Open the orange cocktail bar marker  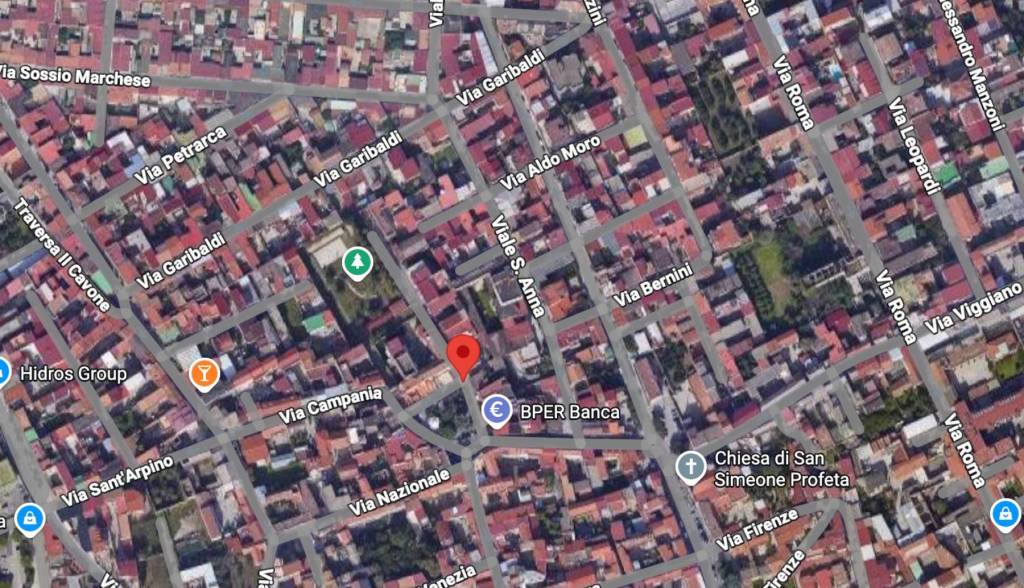[204, 374]
